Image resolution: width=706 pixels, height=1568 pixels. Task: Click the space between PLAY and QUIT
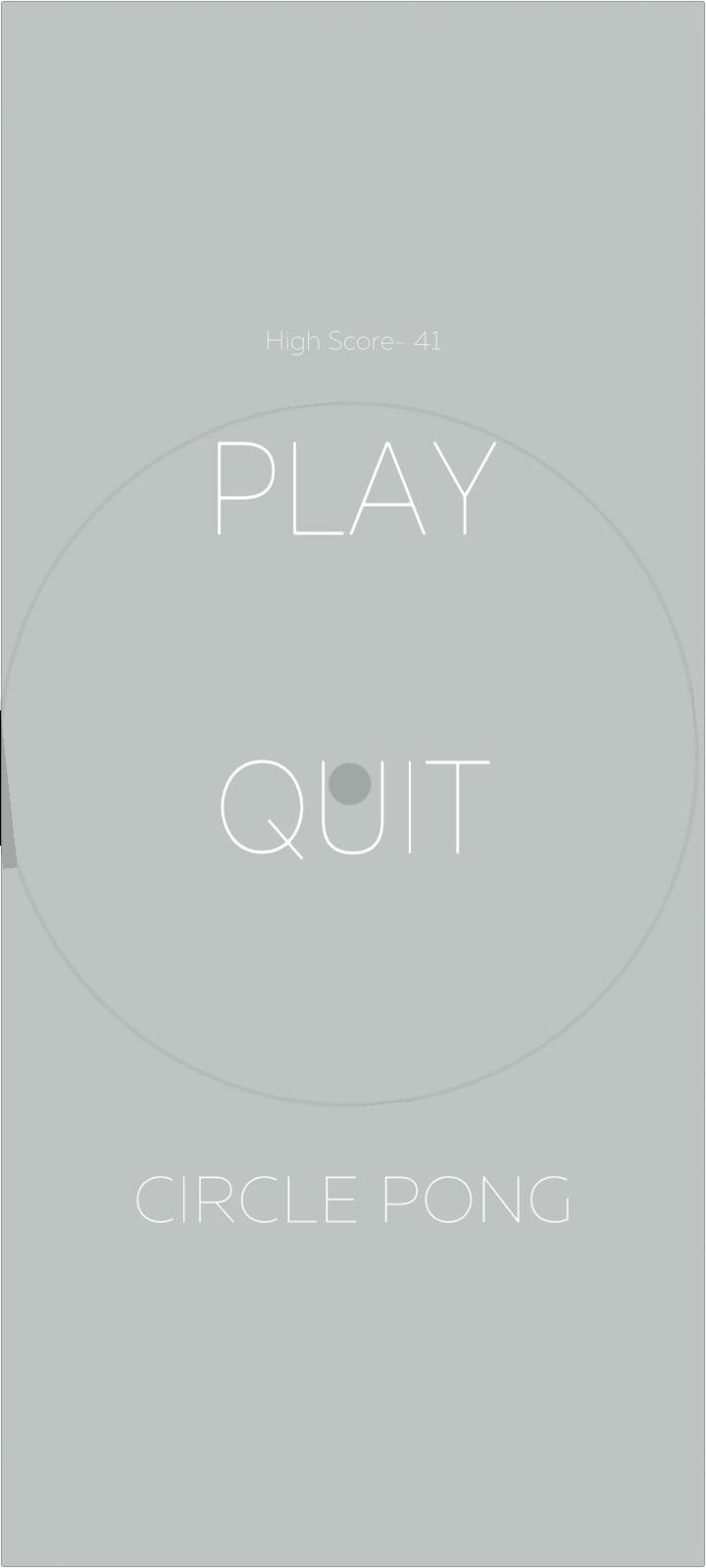353,637
